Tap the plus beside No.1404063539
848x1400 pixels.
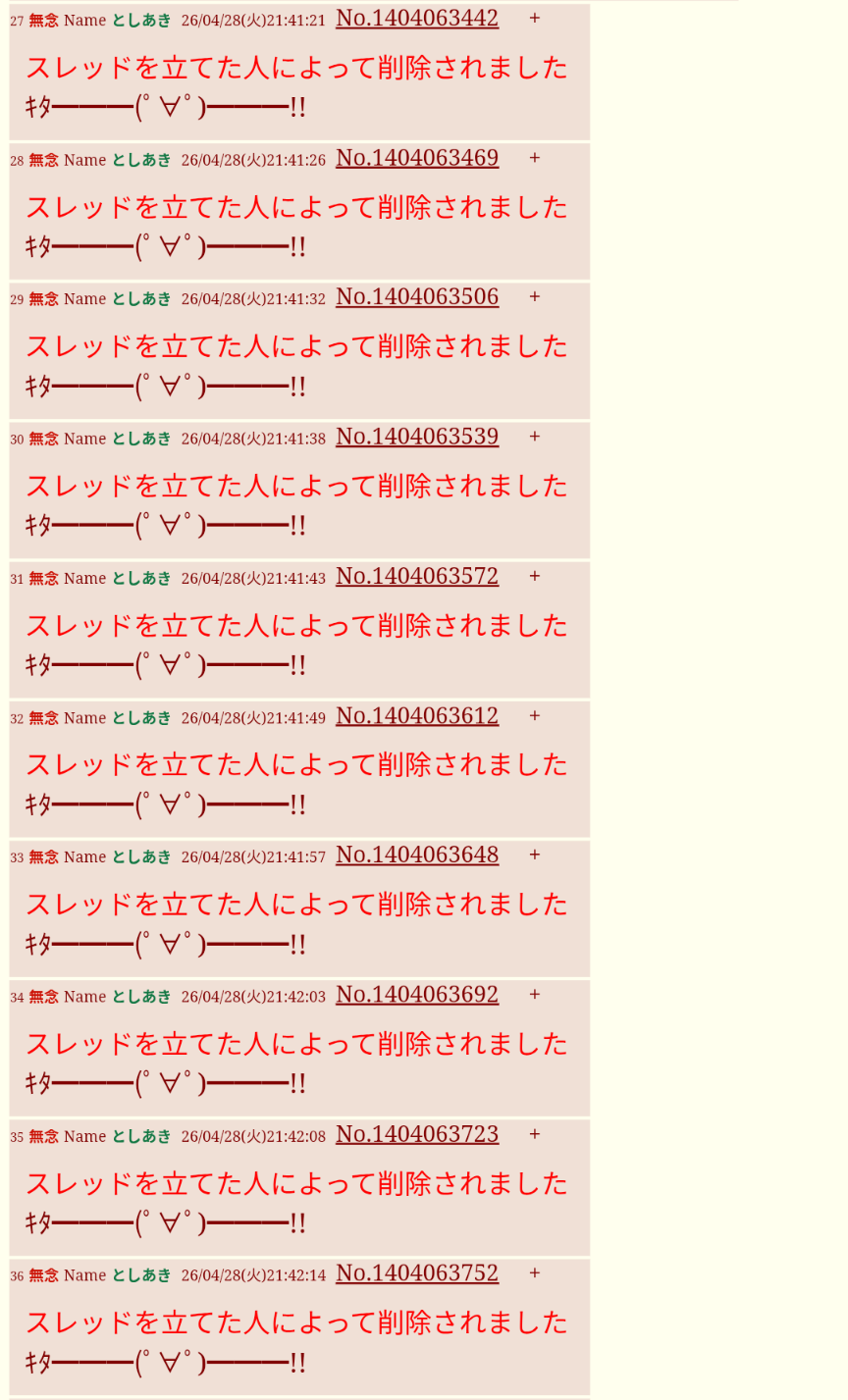pos(534,436)
